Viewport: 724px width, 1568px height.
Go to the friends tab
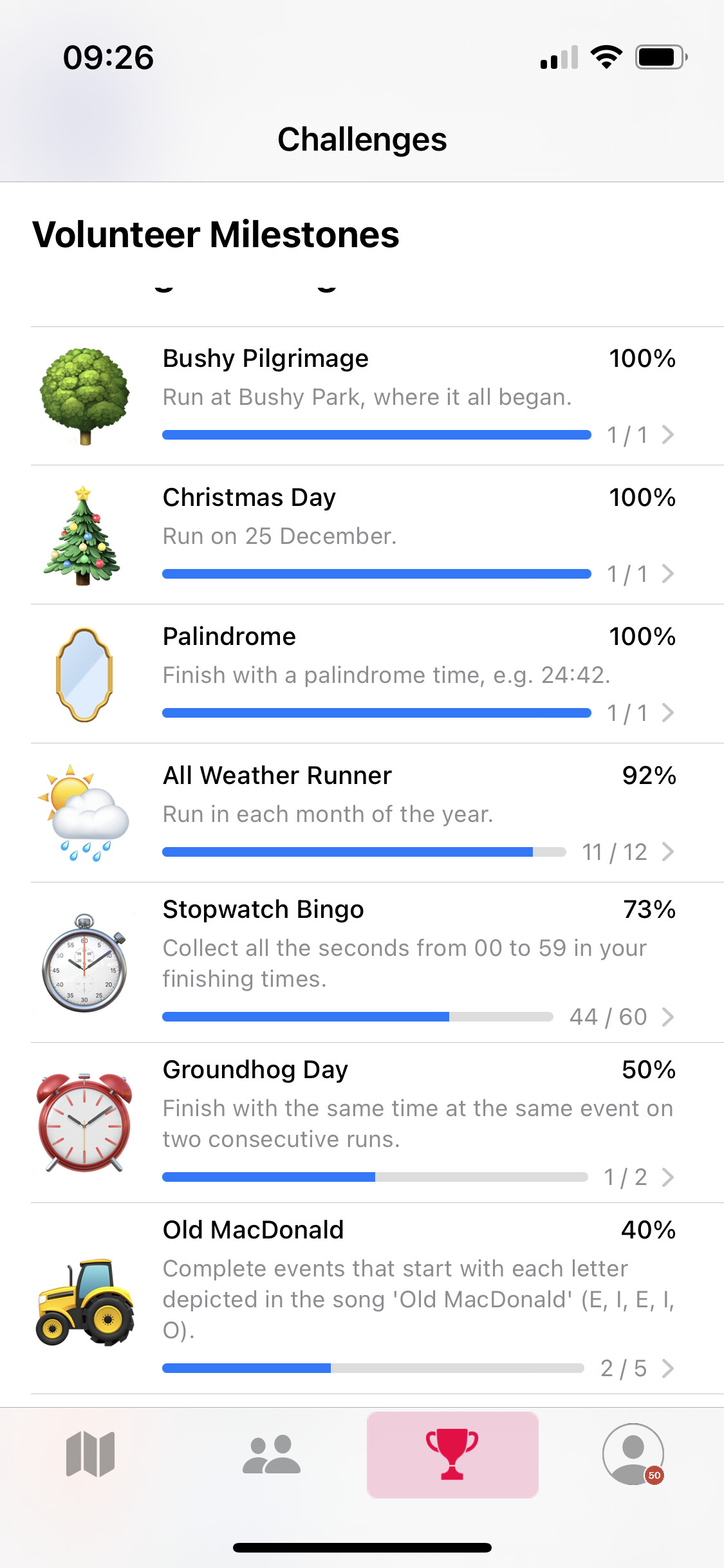click(x=271, y=1455)
